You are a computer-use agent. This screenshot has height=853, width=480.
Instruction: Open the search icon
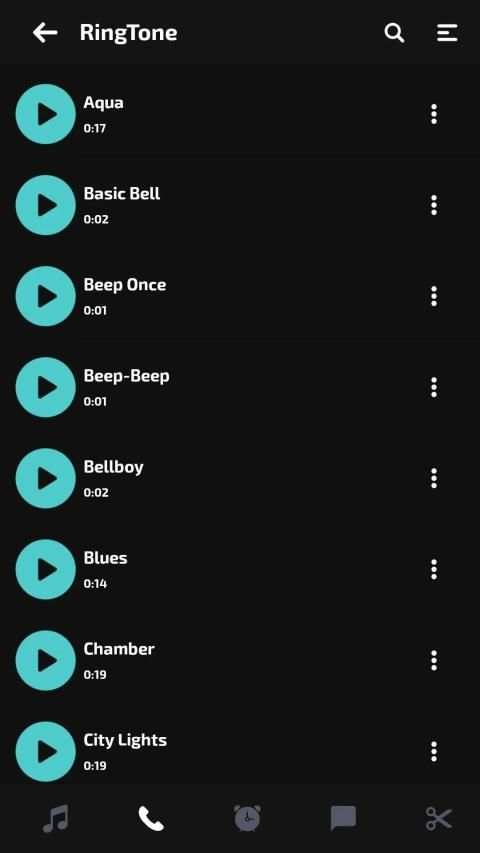pyautogui.click(x=394, y=33)
